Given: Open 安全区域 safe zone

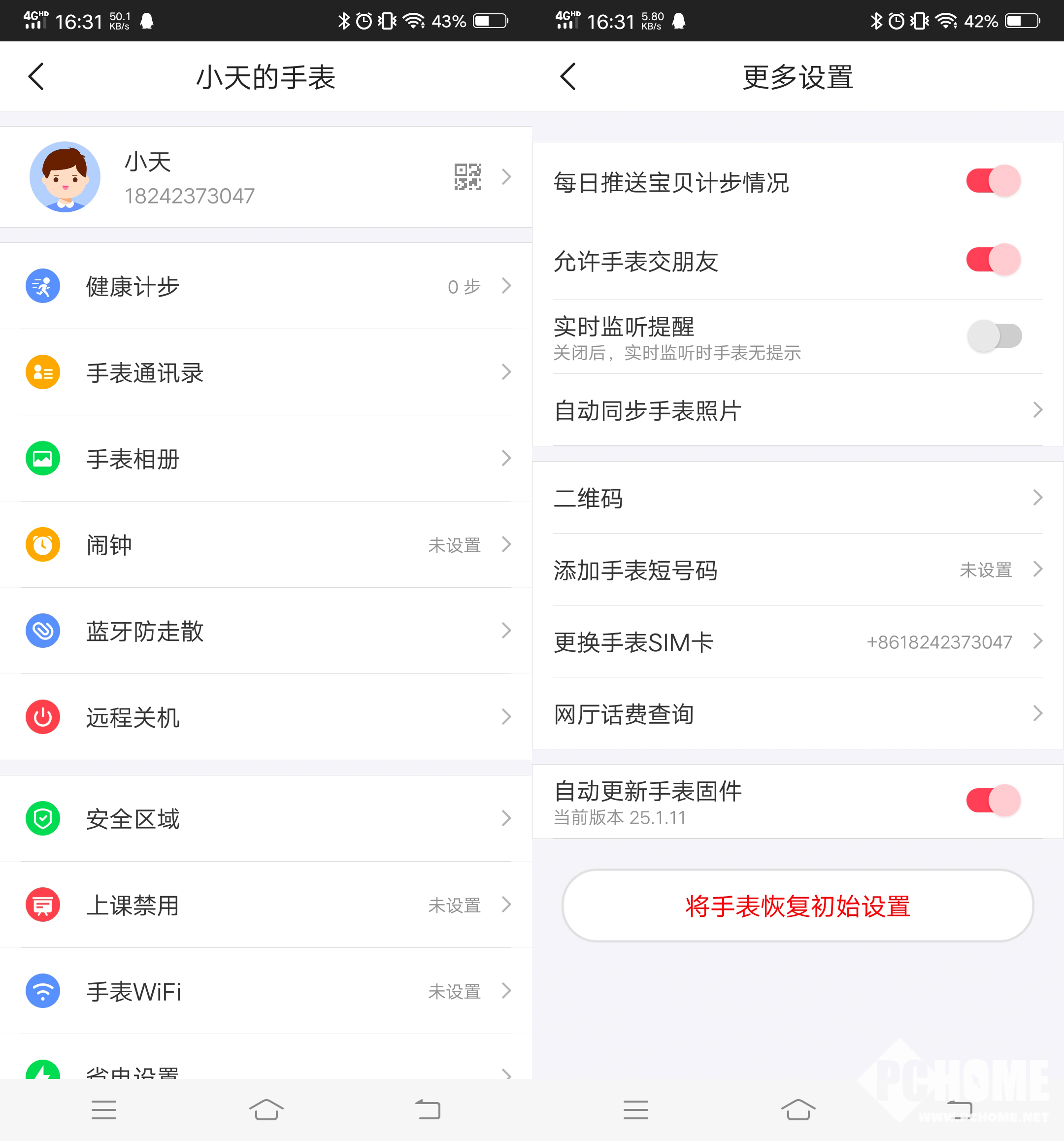Looking at the screenshot, I should (x=266, y=818).
